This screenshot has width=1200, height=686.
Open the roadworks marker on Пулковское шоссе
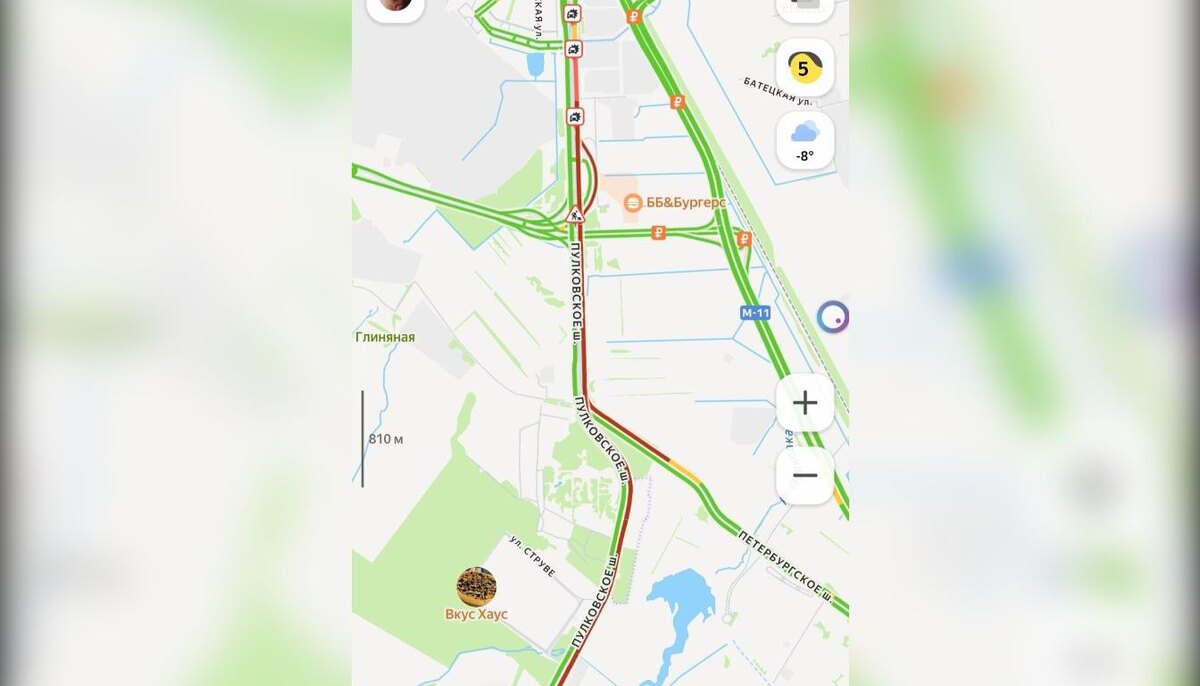[x=575, y=215]
